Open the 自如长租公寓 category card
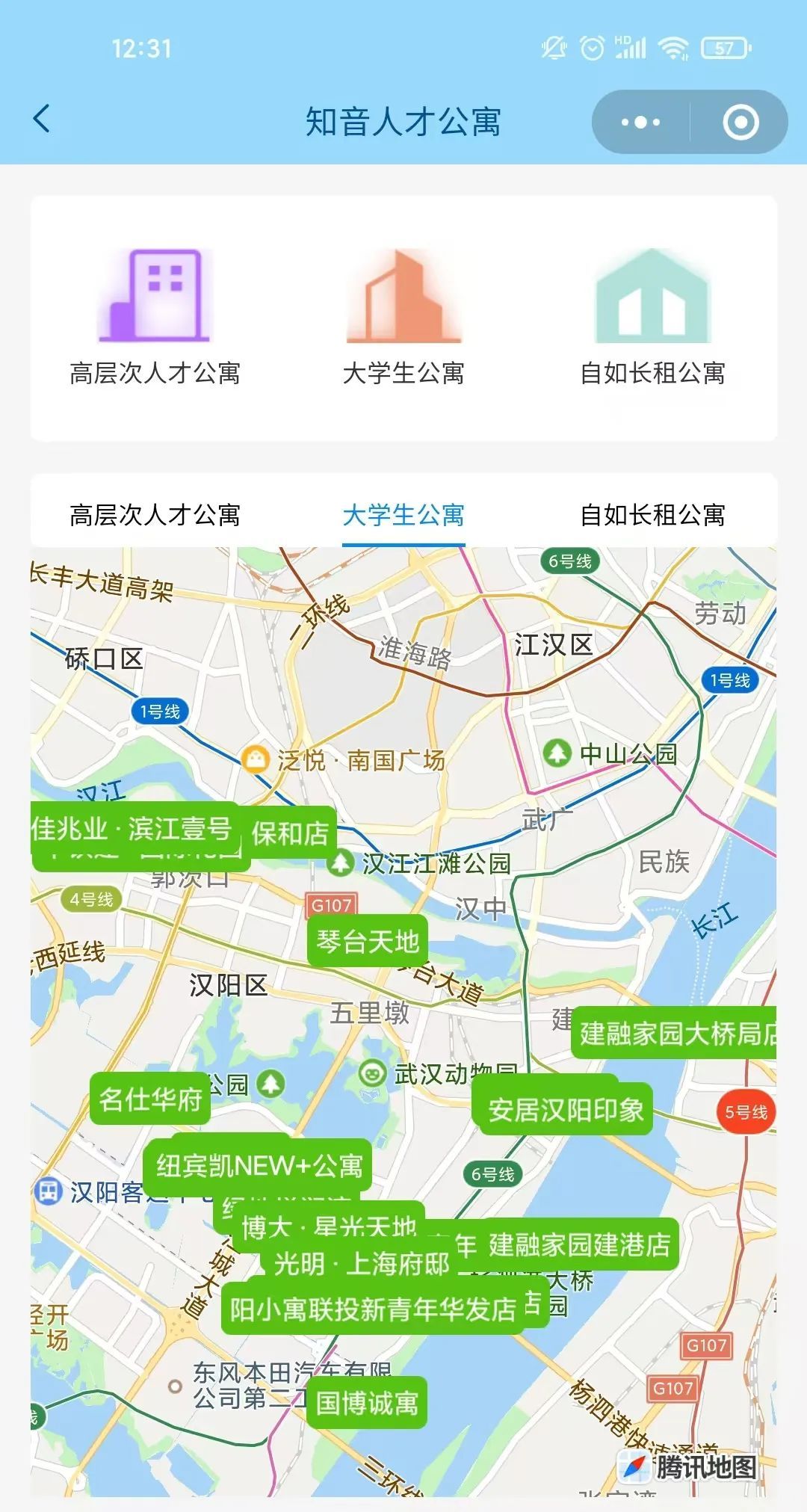Screen dimensions: 807x1512 (x=652, y=318)
